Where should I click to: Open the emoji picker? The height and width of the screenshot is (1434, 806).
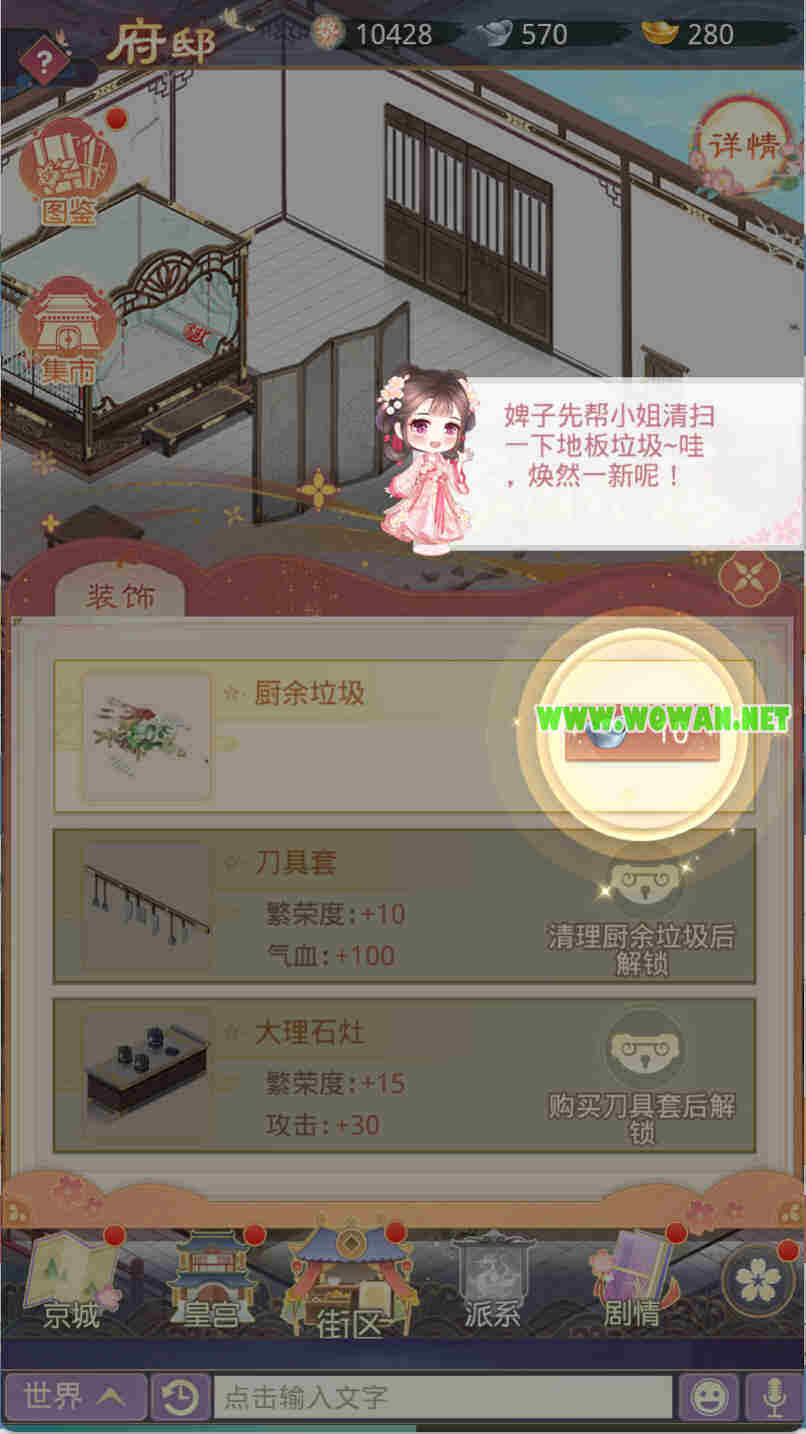(709, 1397)
